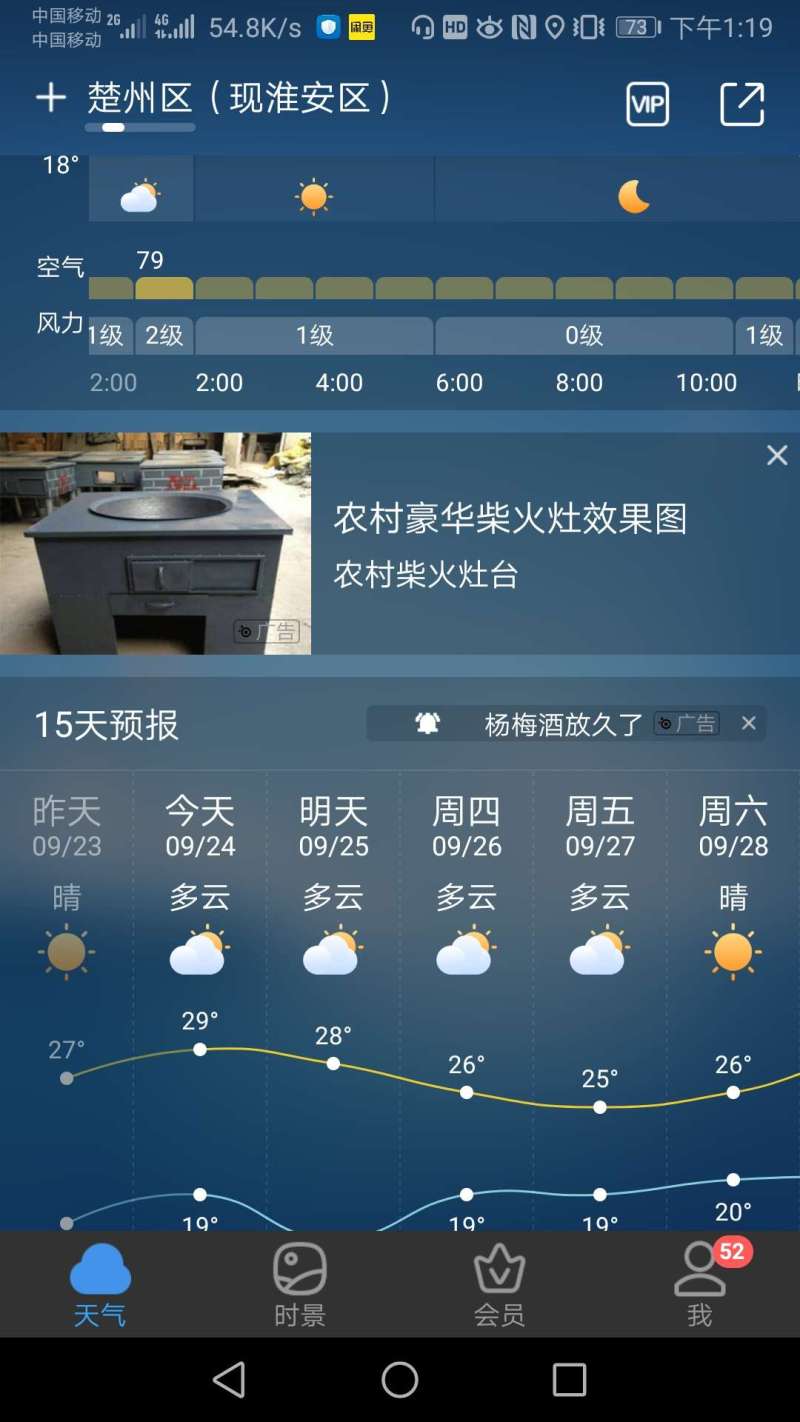The image size is (800, 1422).
Task: Open the 农村豪华柴火灶效果图 ad
Action: (511, 519)
